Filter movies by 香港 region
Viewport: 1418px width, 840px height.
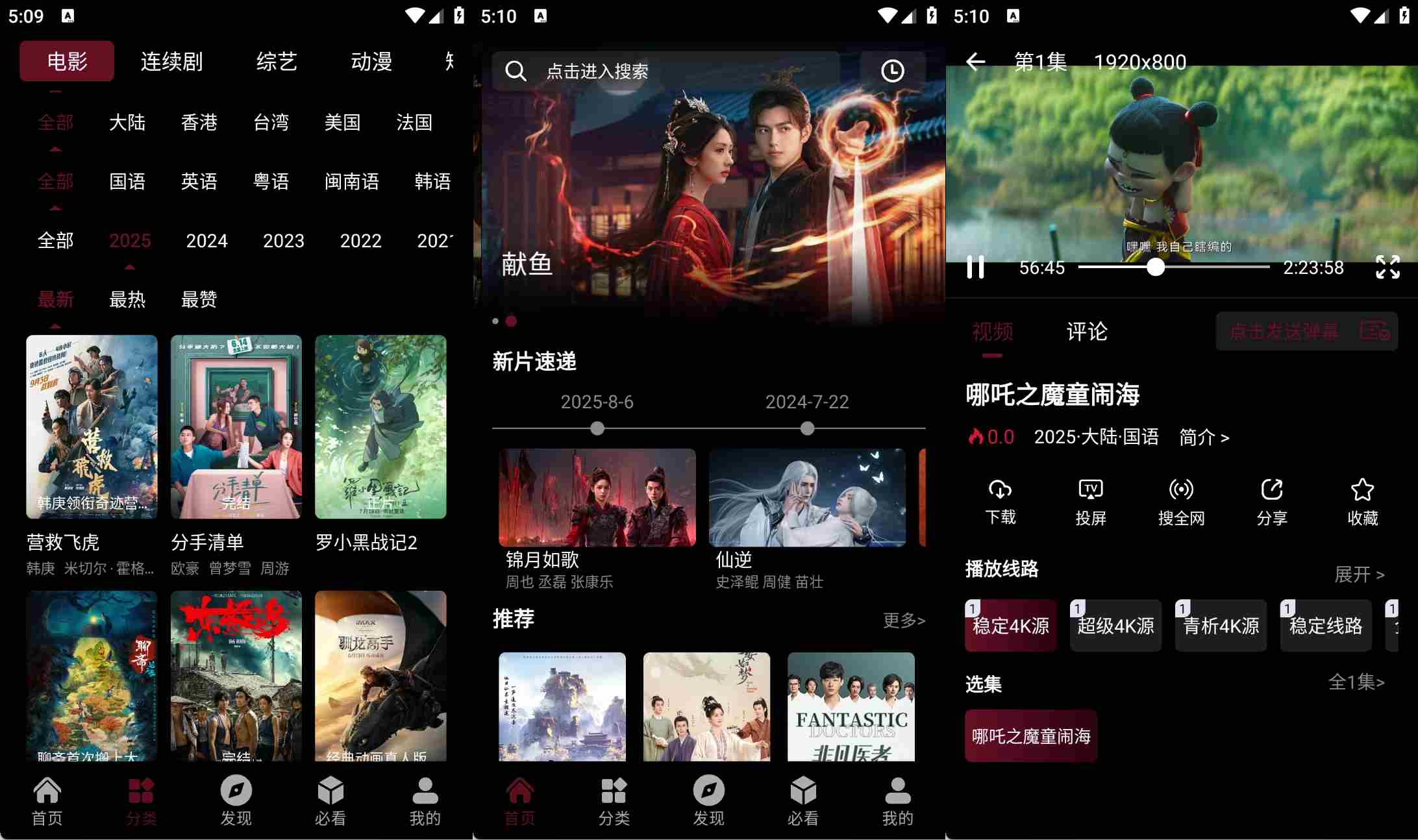tap(199, 122)
